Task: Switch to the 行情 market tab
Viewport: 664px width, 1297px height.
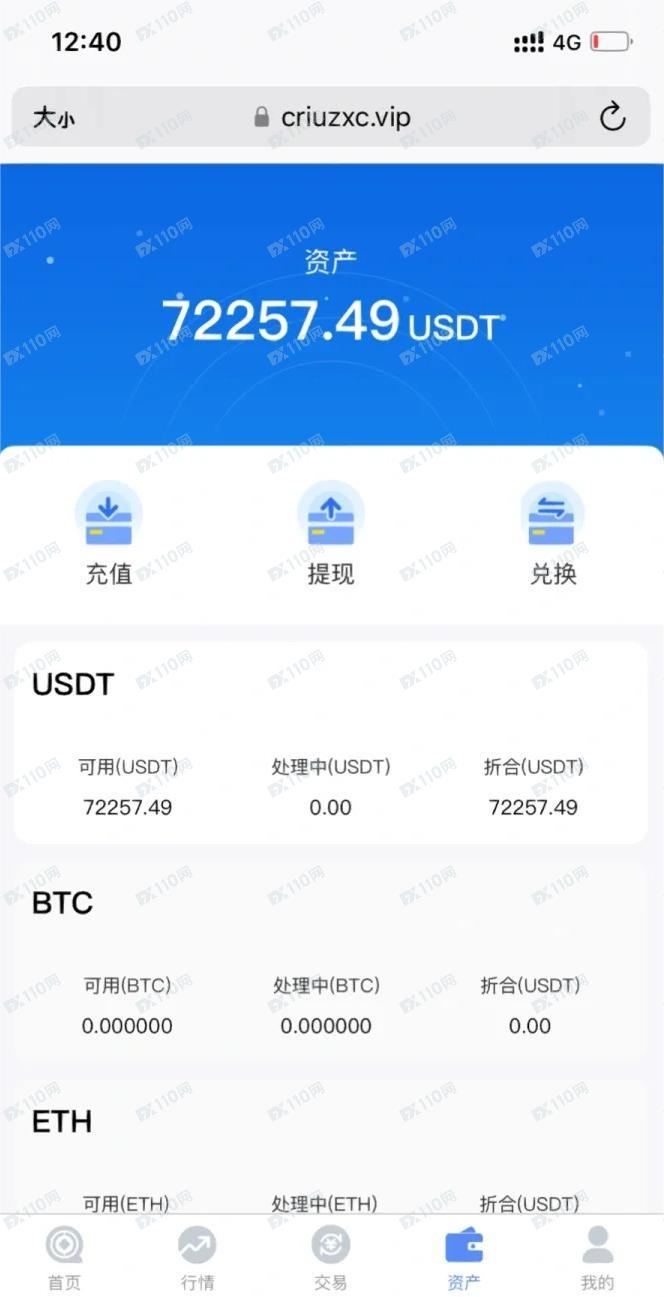Action: tap(197, 1258)
